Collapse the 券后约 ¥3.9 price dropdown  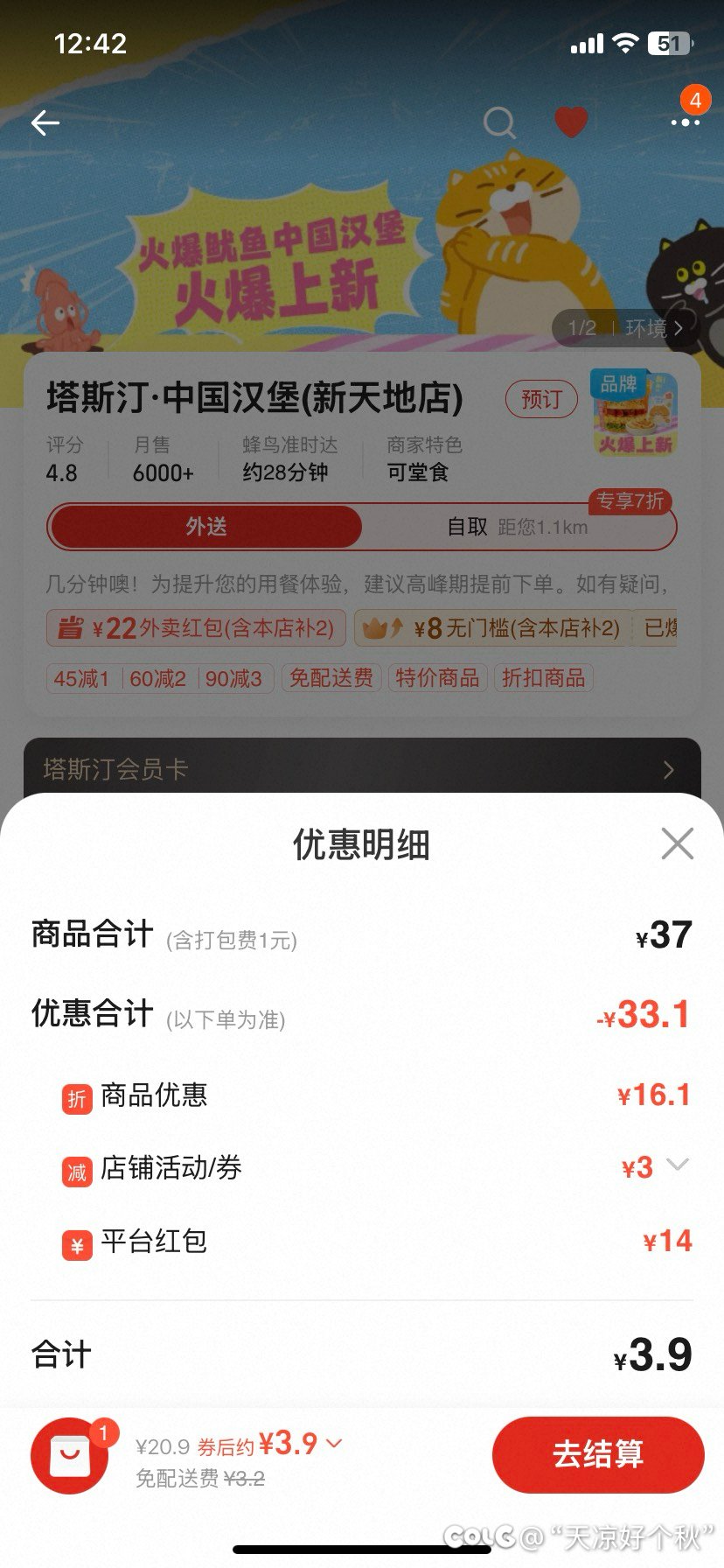click(334, 1443)
